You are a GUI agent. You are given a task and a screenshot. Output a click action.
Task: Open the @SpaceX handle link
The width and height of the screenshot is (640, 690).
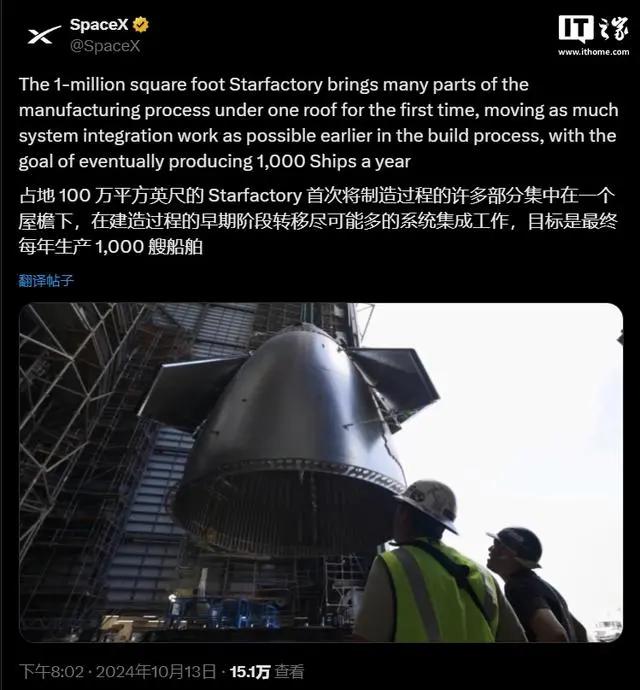(x=104, y=46)
